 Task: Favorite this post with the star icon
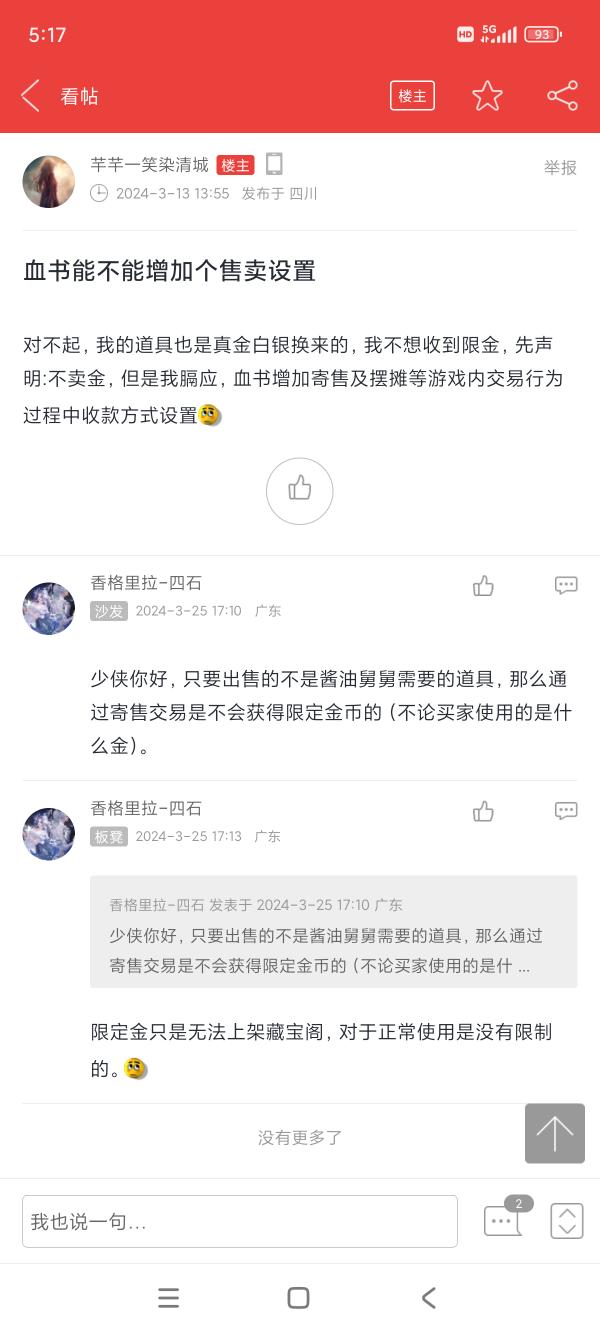click(487, 96)
